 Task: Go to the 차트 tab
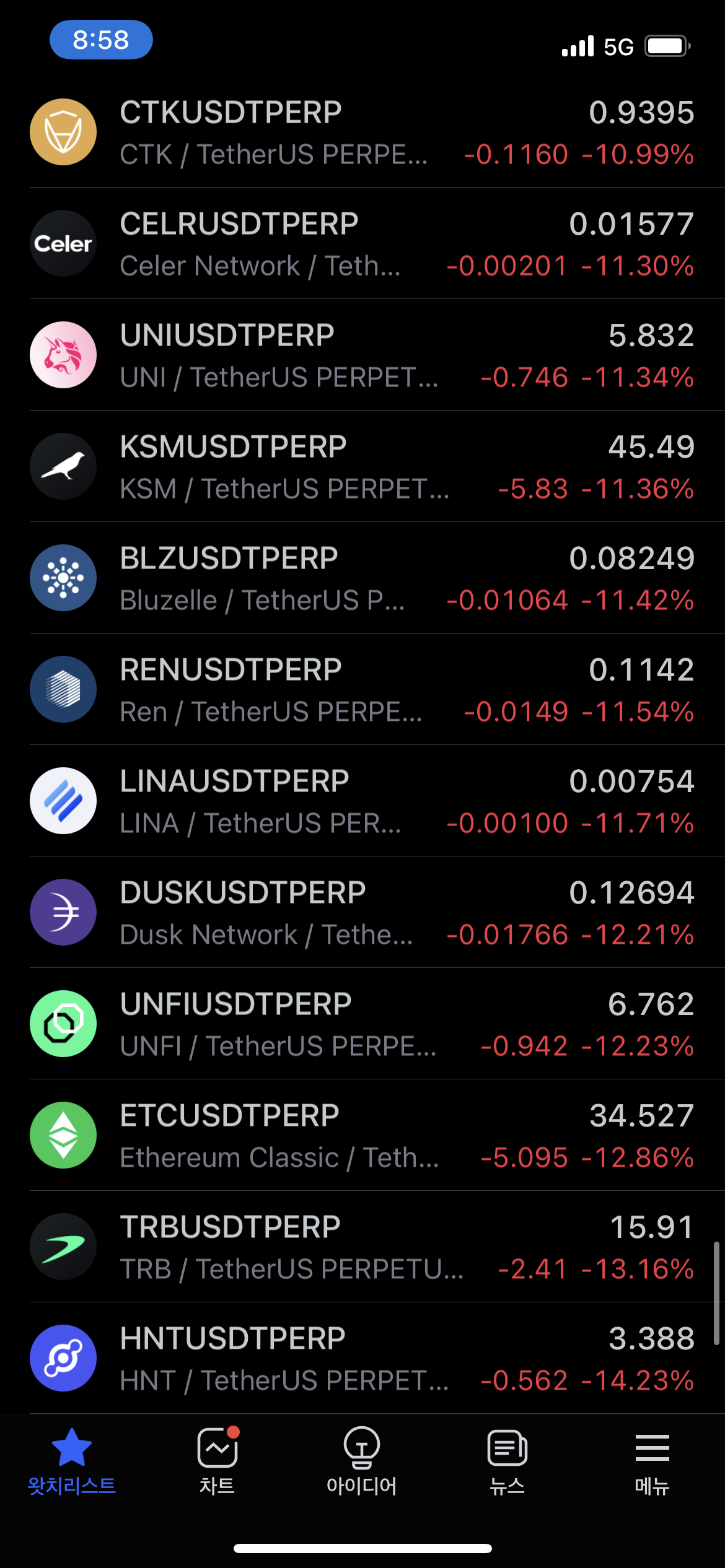click(217, 1461)
